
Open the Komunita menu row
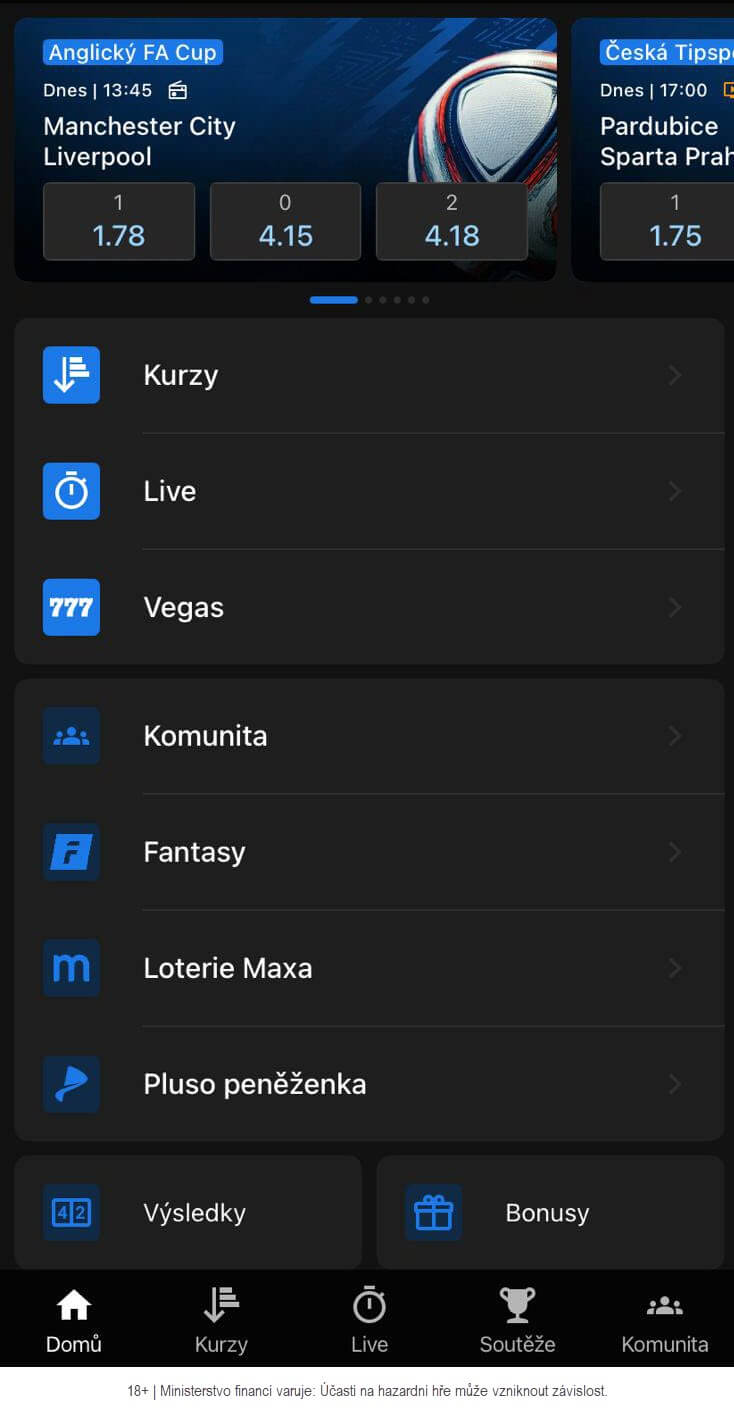(369, 736)
